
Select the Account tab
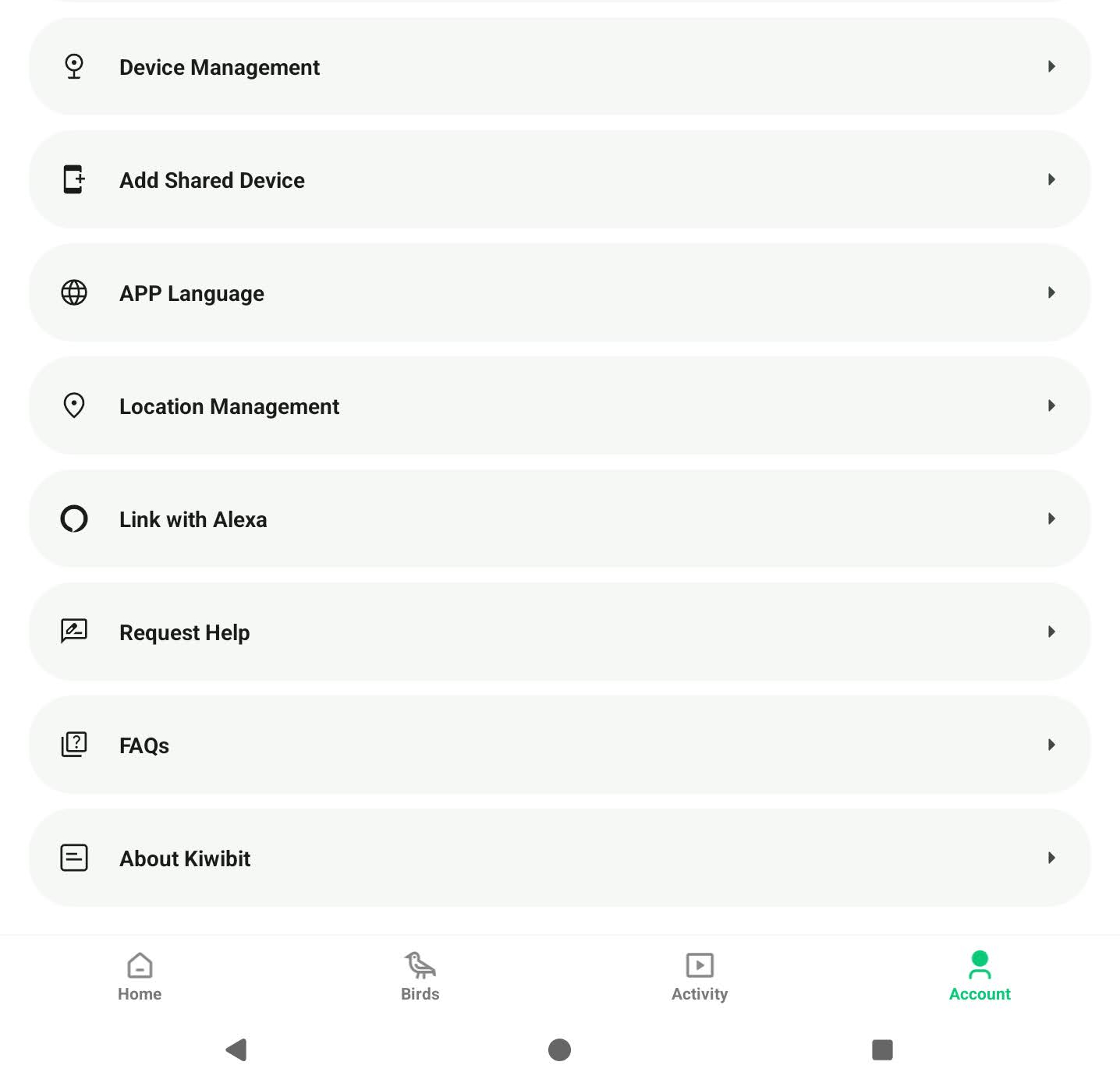point(980,976)
